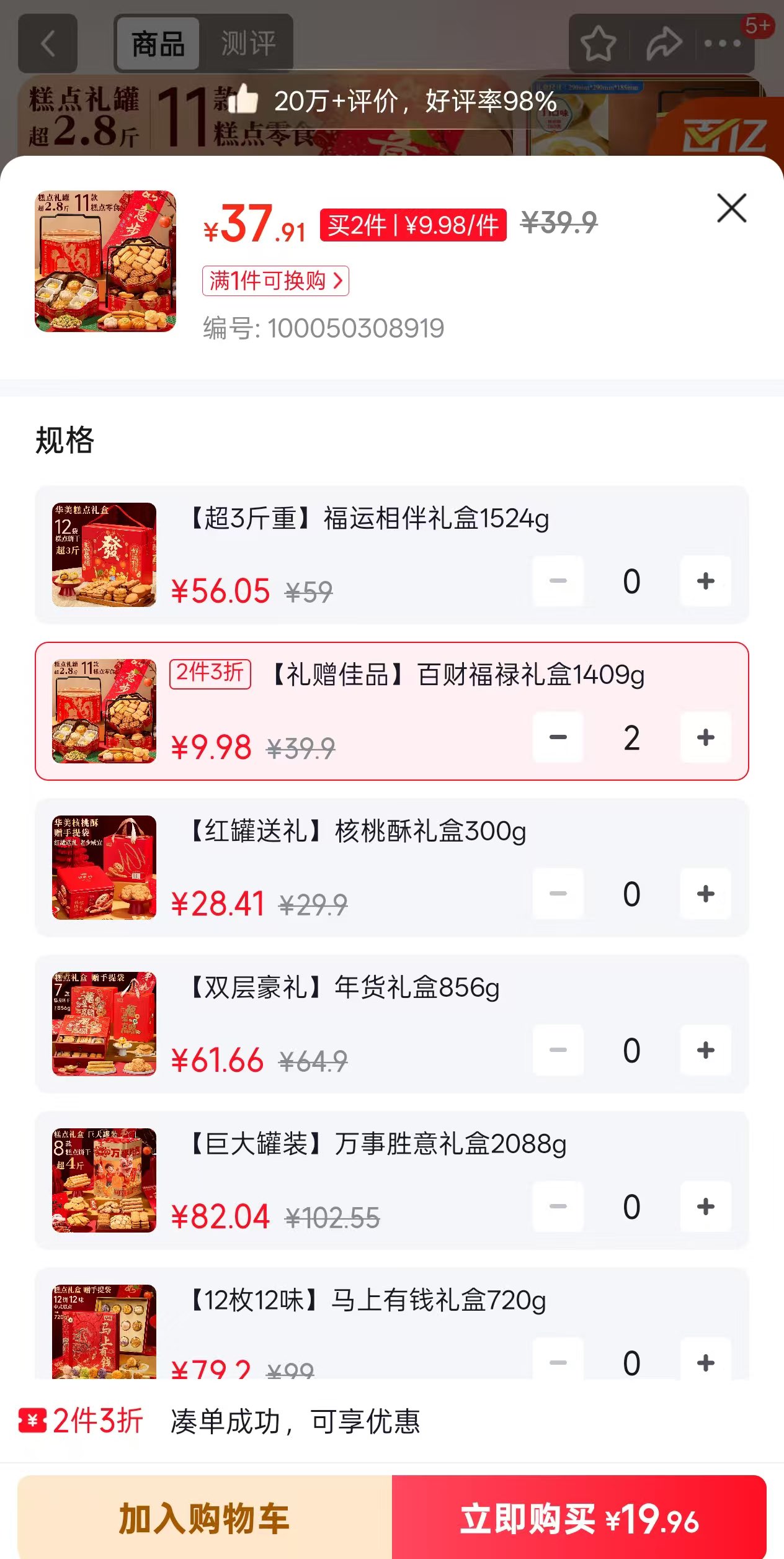Tap 加入购物车 to add to cart

(205, 1518)
